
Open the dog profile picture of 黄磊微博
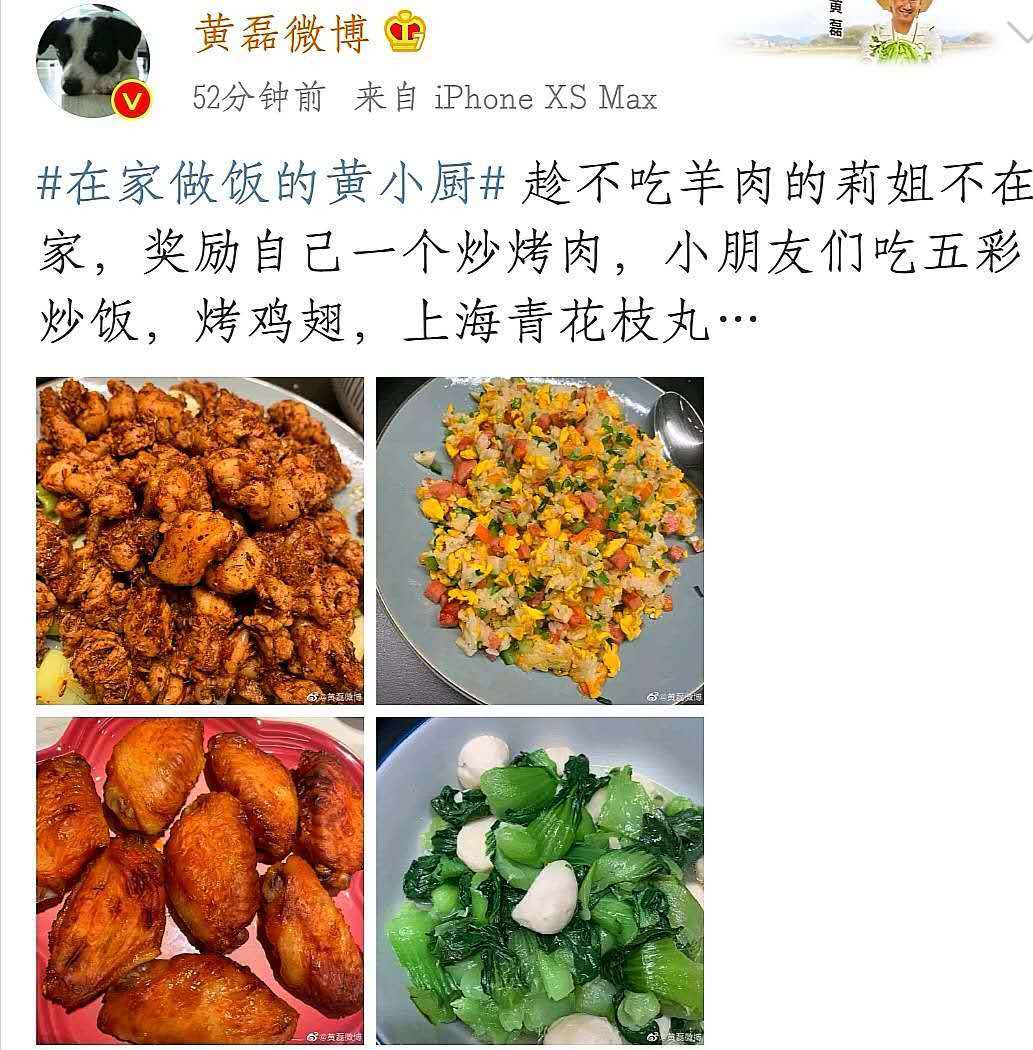pyautogui.click(x=92, y=62)
